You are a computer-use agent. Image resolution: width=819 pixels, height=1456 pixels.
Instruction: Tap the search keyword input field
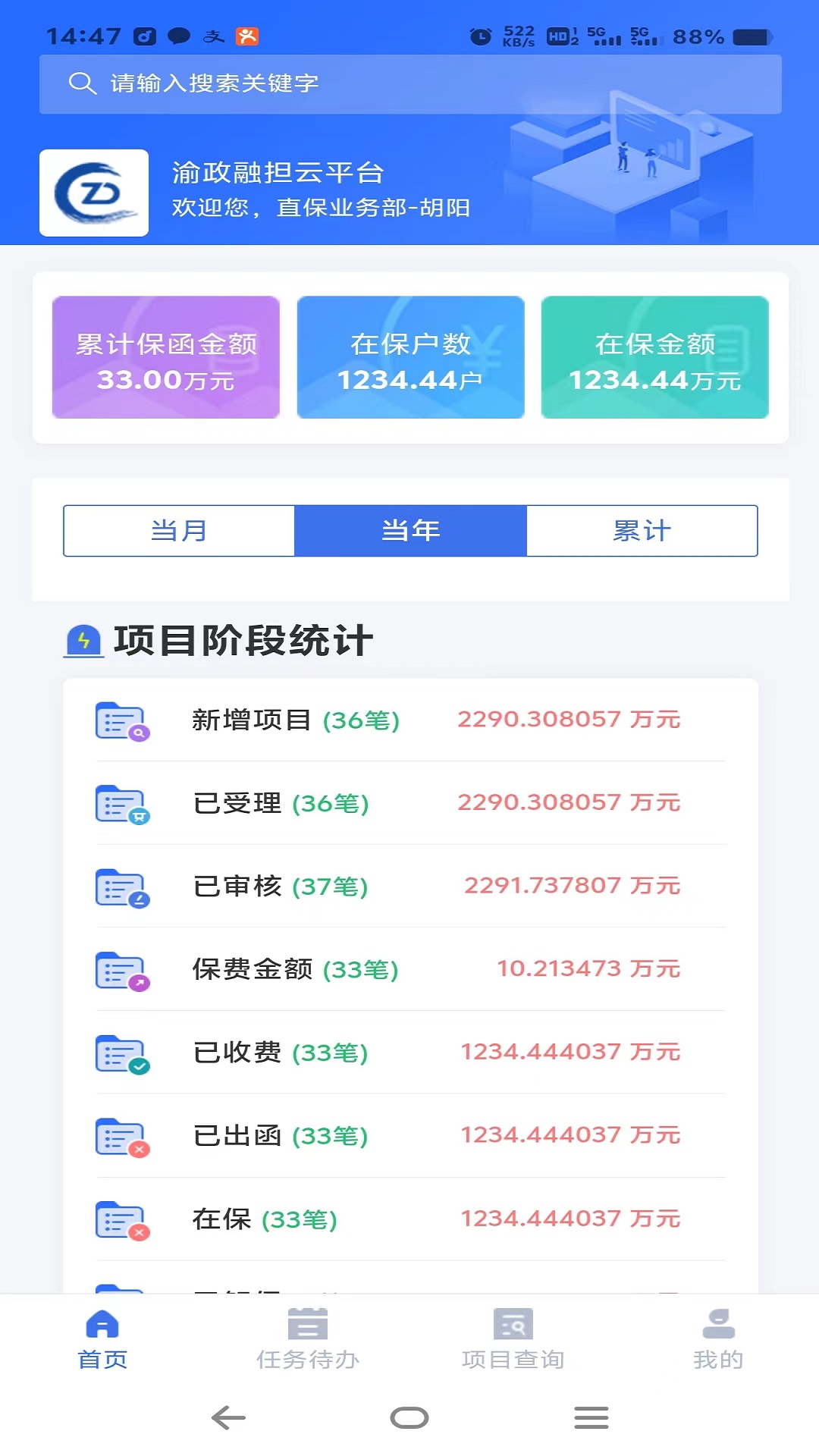[409, 83]
